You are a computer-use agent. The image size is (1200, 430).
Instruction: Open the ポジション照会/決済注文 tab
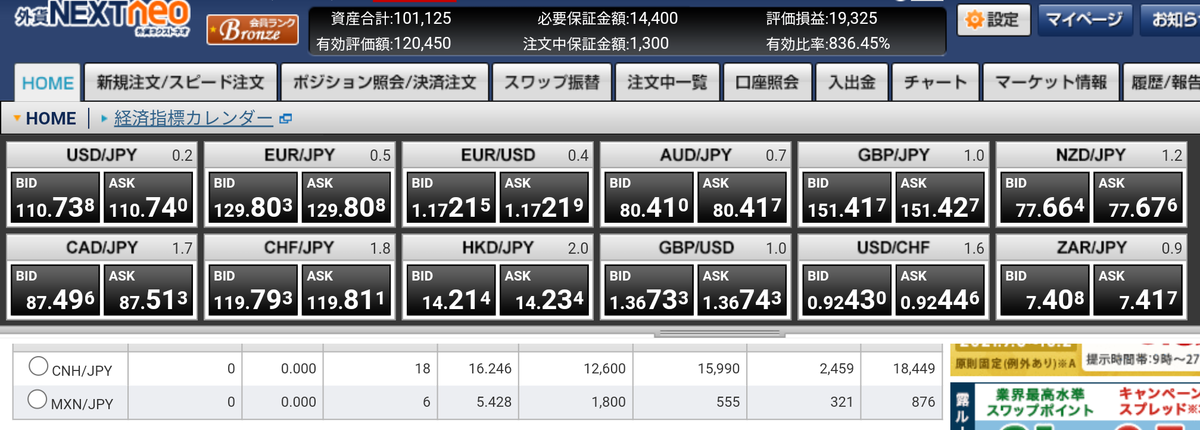(x=384, y=83)
